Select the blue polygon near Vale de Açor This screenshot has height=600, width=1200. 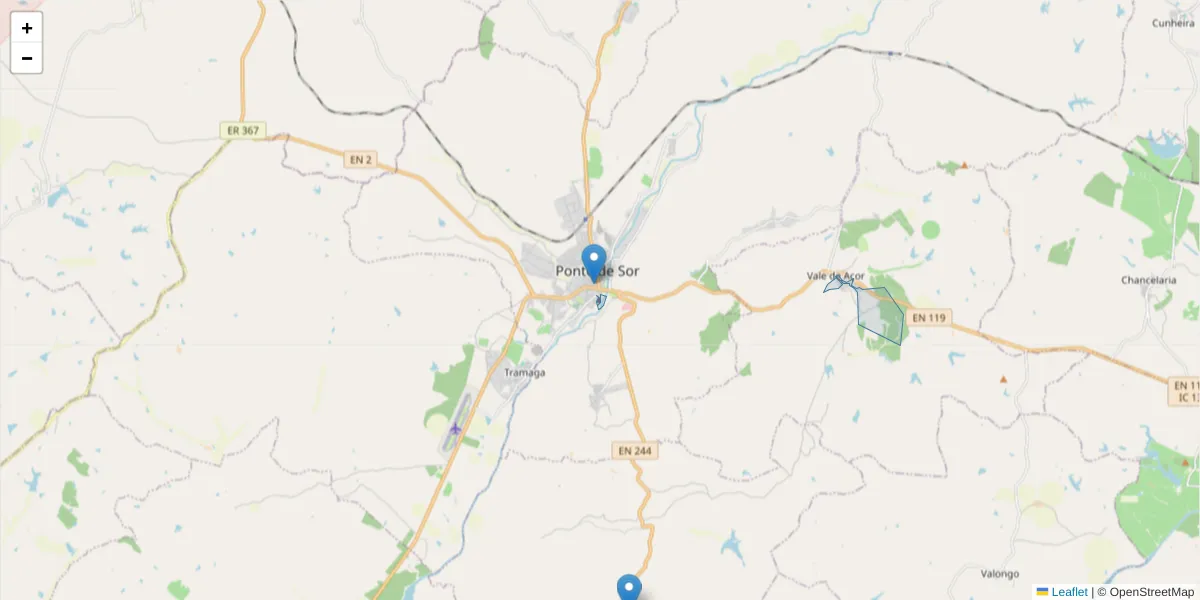(880, 315)
